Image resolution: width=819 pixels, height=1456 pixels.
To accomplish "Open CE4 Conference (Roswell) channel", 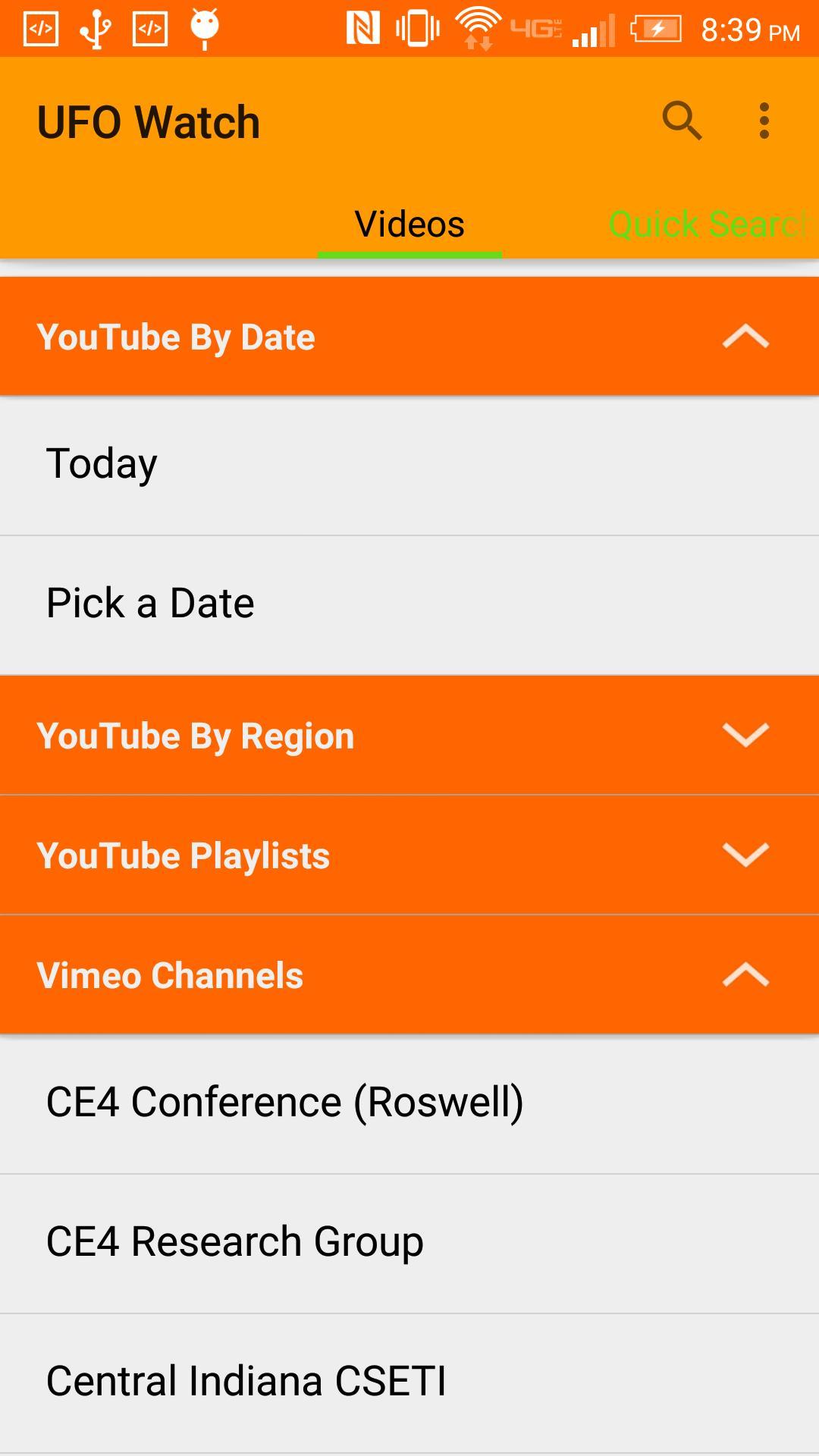I will click(409, 1103).
